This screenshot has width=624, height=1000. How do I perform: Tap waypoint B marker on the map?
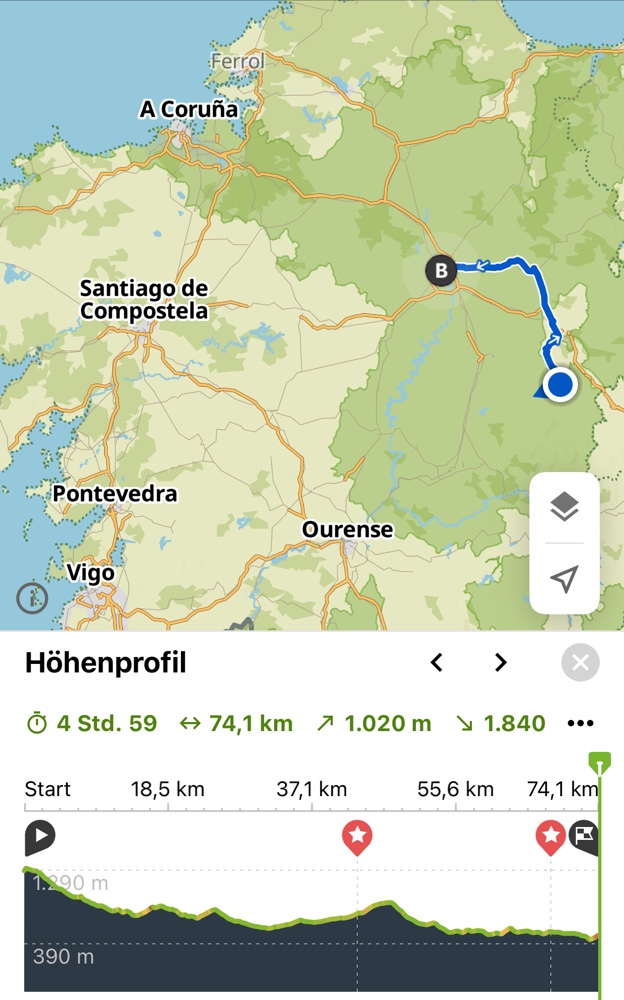(440, 270)
